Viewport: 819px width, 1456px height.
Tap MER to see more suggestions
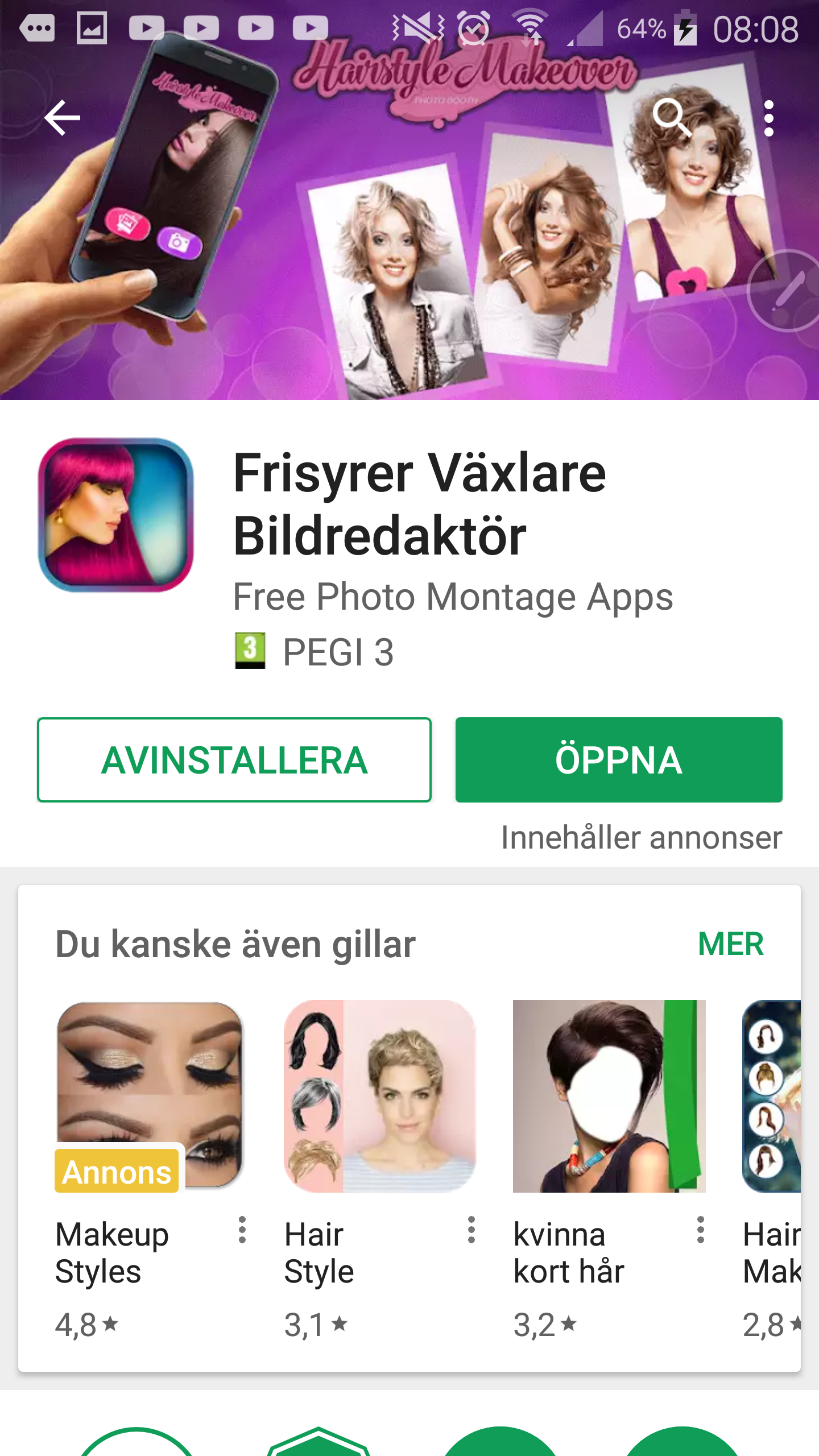tap(730, 944)
